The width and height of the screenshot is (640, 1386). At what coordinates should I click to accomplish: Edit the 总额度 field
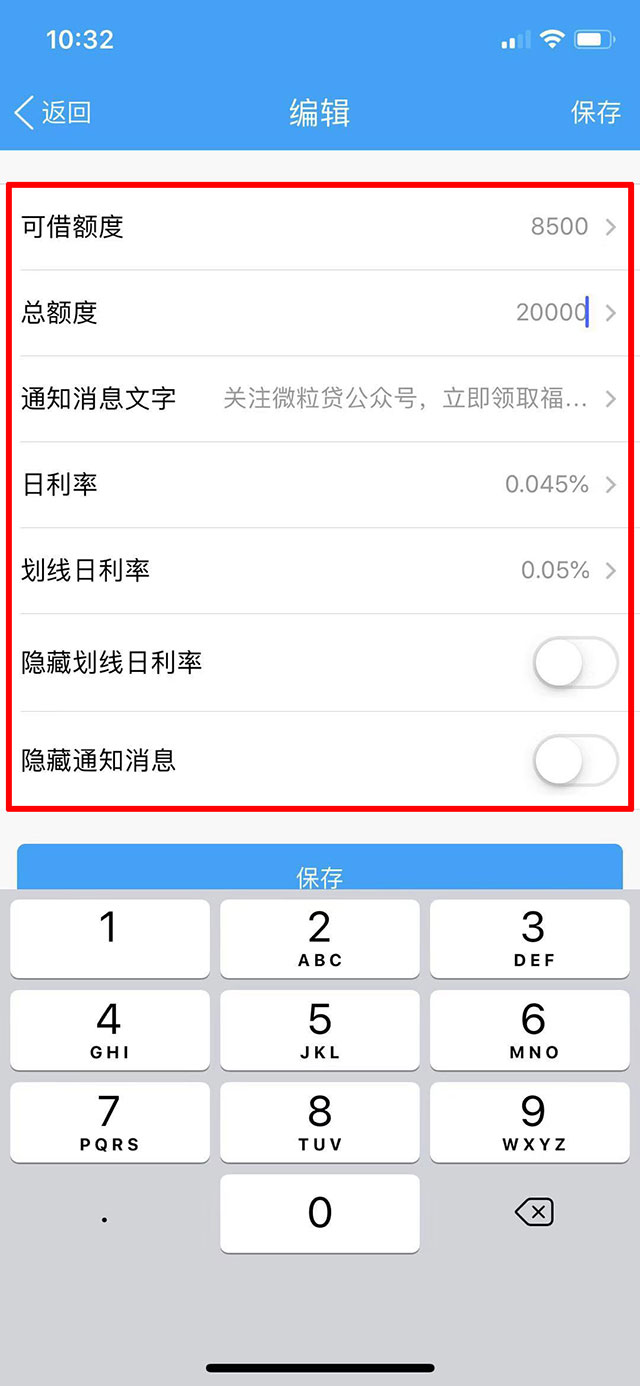tap(550, 313)
